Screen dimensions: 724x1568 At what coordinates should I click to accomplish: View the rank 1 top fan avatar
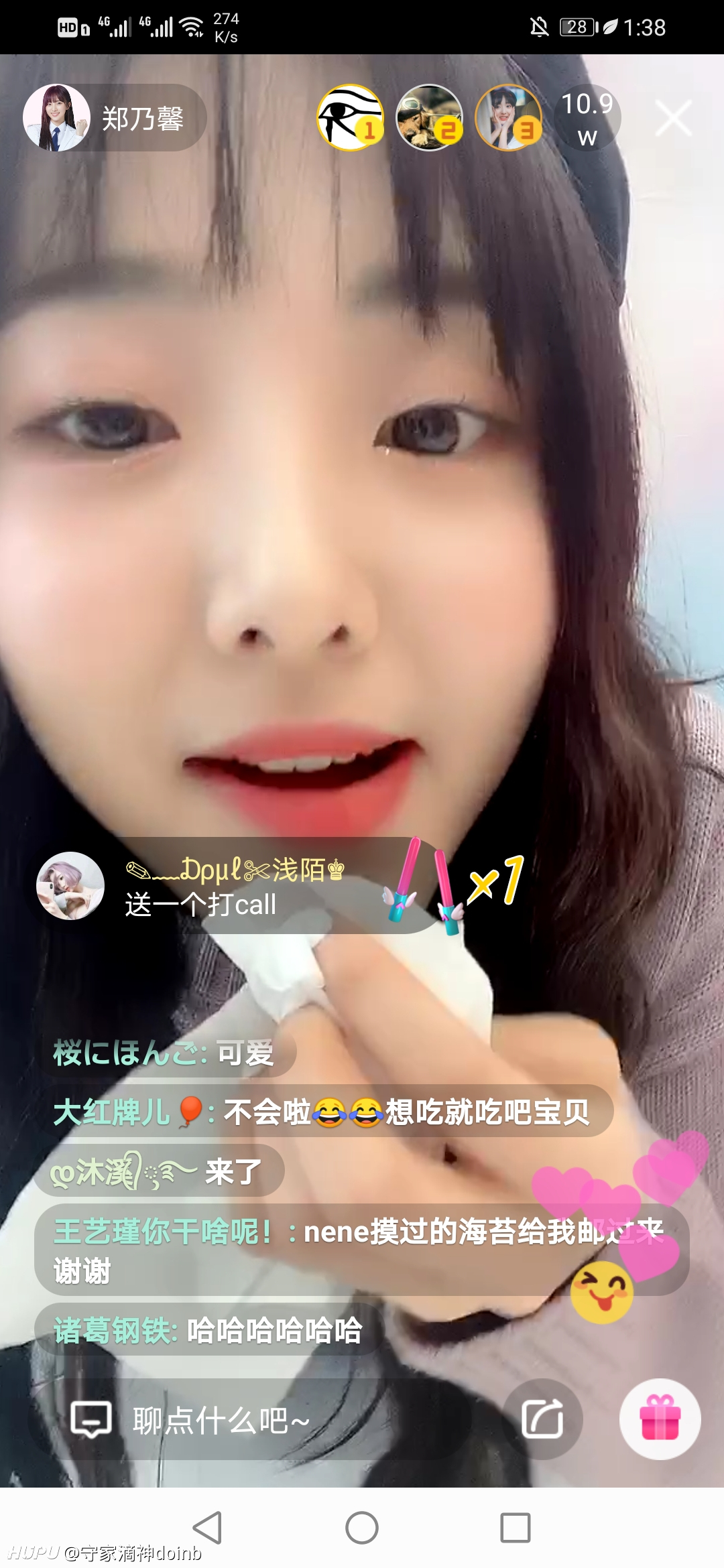pos(350,117)
